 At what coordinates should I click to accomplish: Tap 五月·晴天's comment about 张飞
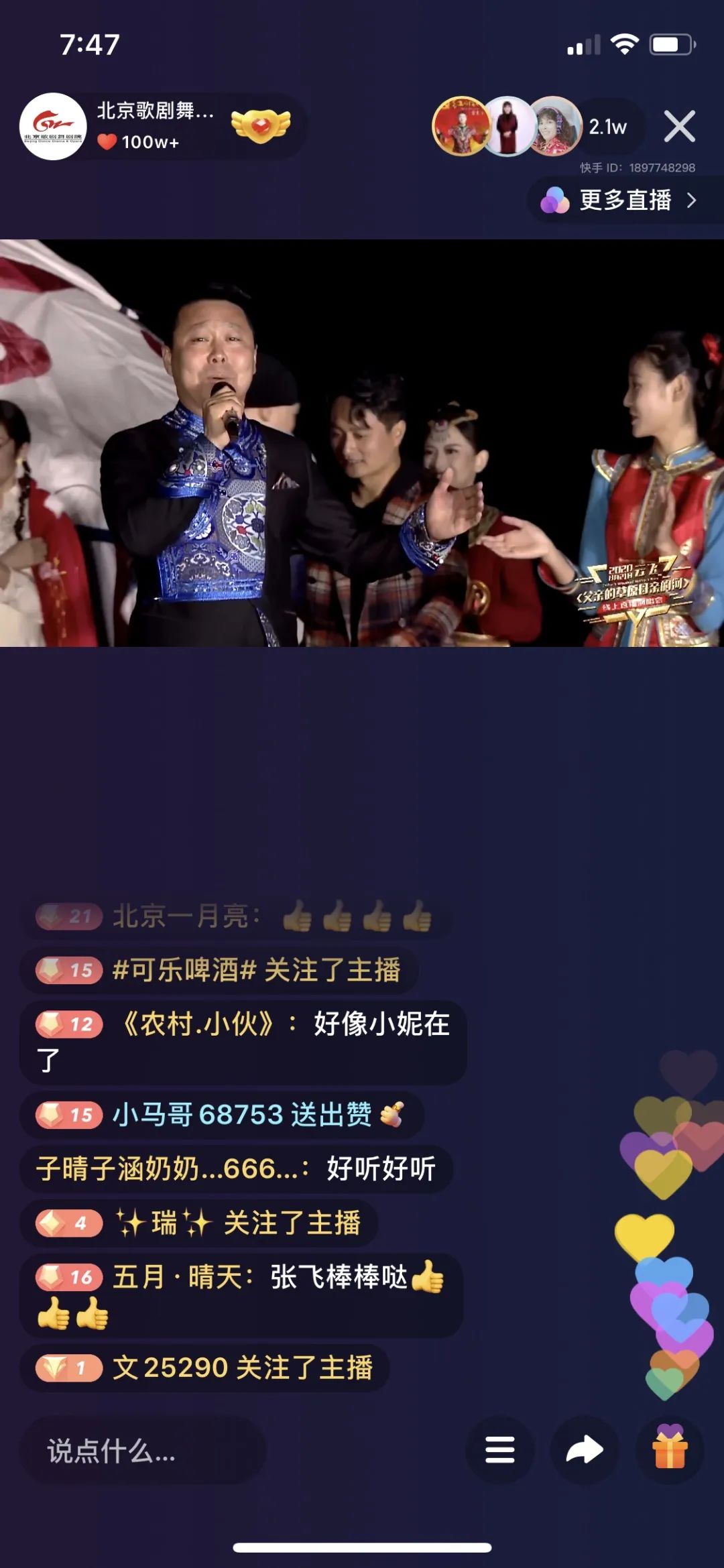241,1294
